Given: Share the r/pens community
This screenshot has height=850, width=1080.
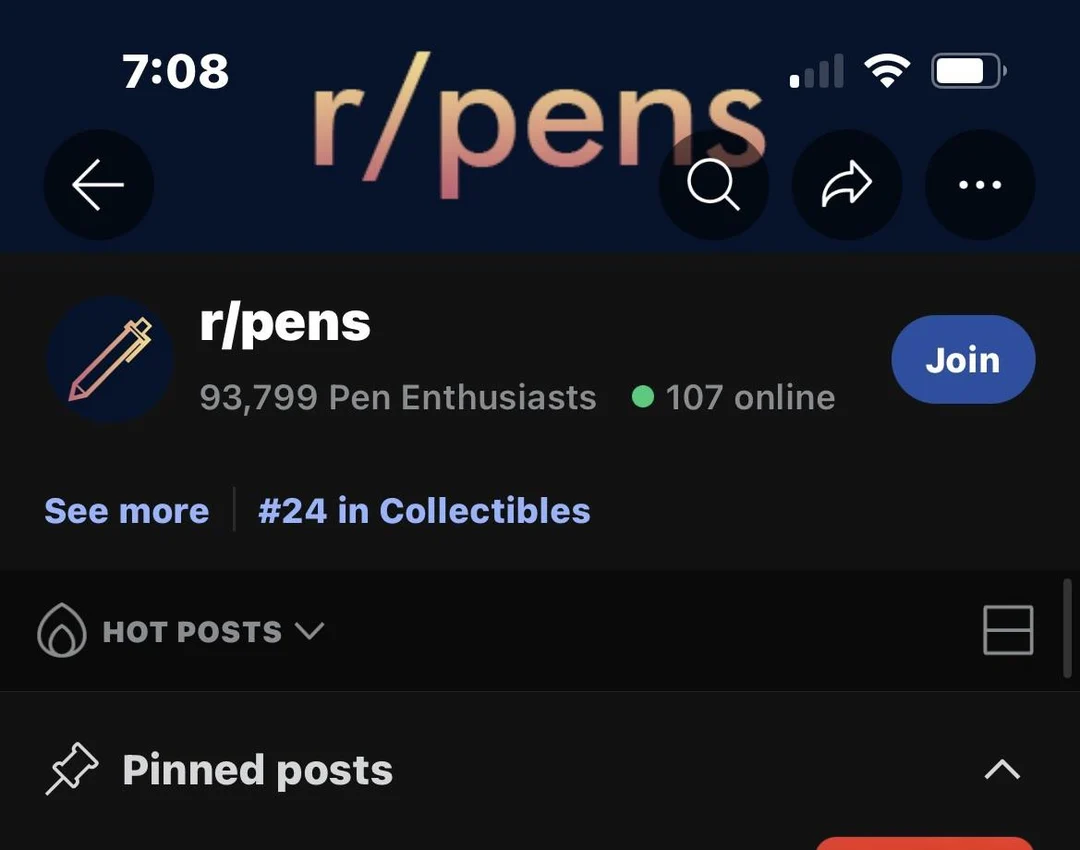Looking at the screenshot, I should point(847,185).
